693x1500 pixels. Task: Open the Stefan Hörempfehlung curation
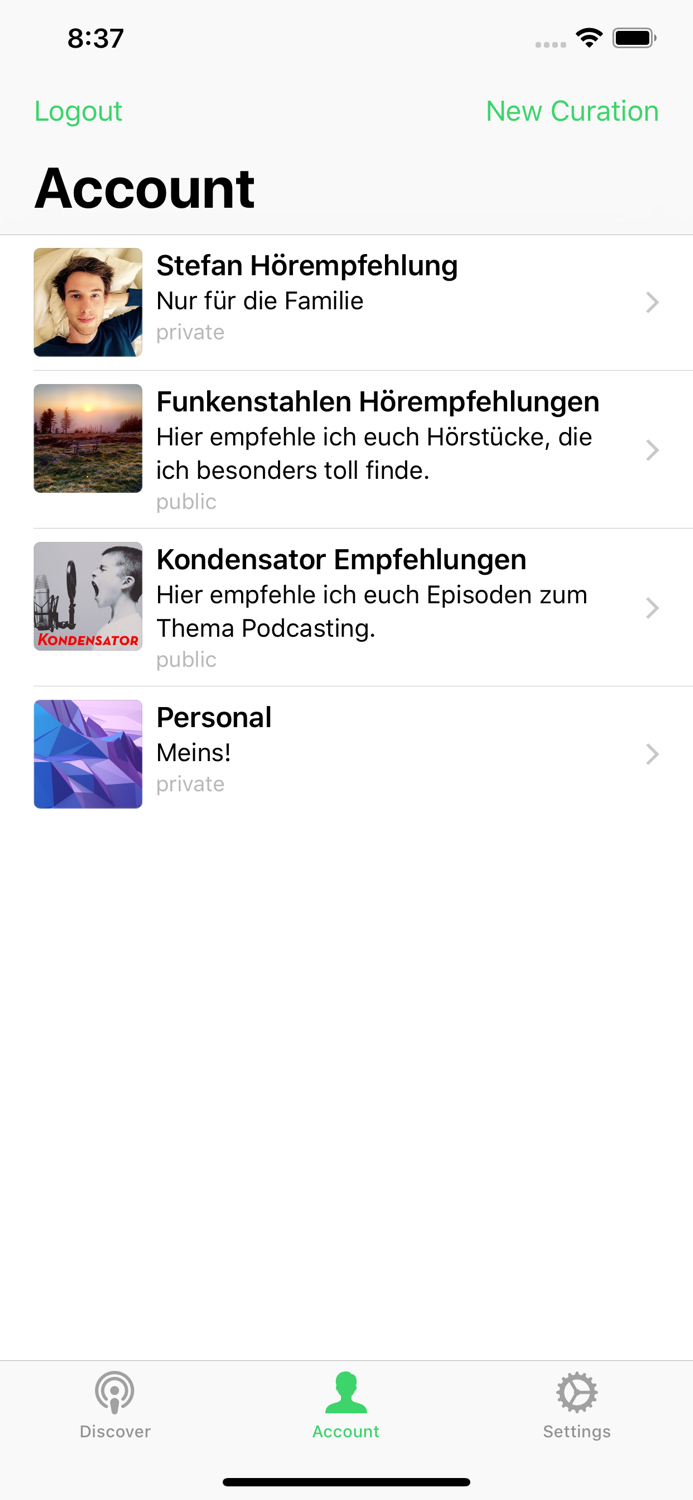pyautogui.click(x=346, y=302)
